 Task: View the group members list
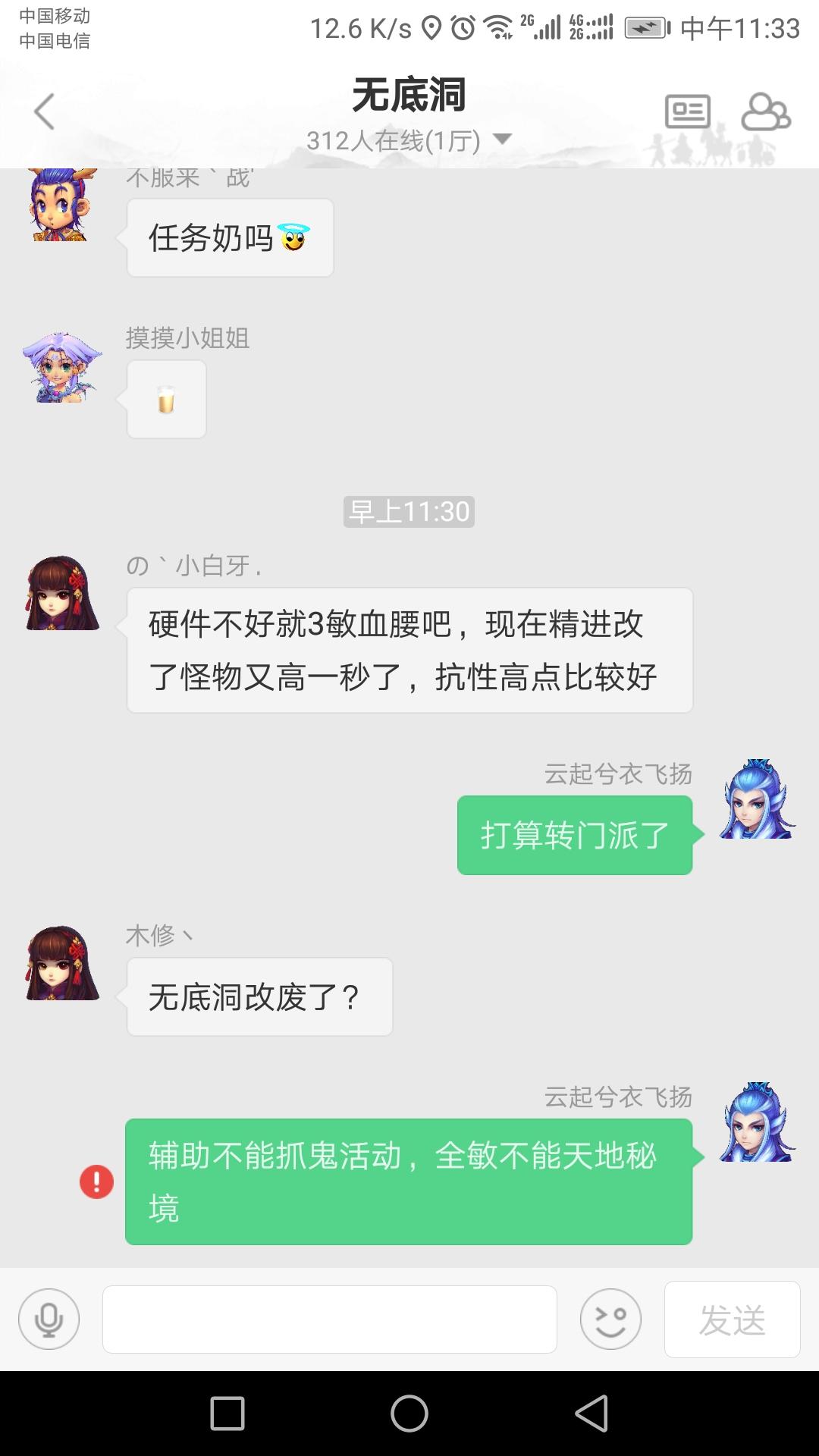[764, 112]
